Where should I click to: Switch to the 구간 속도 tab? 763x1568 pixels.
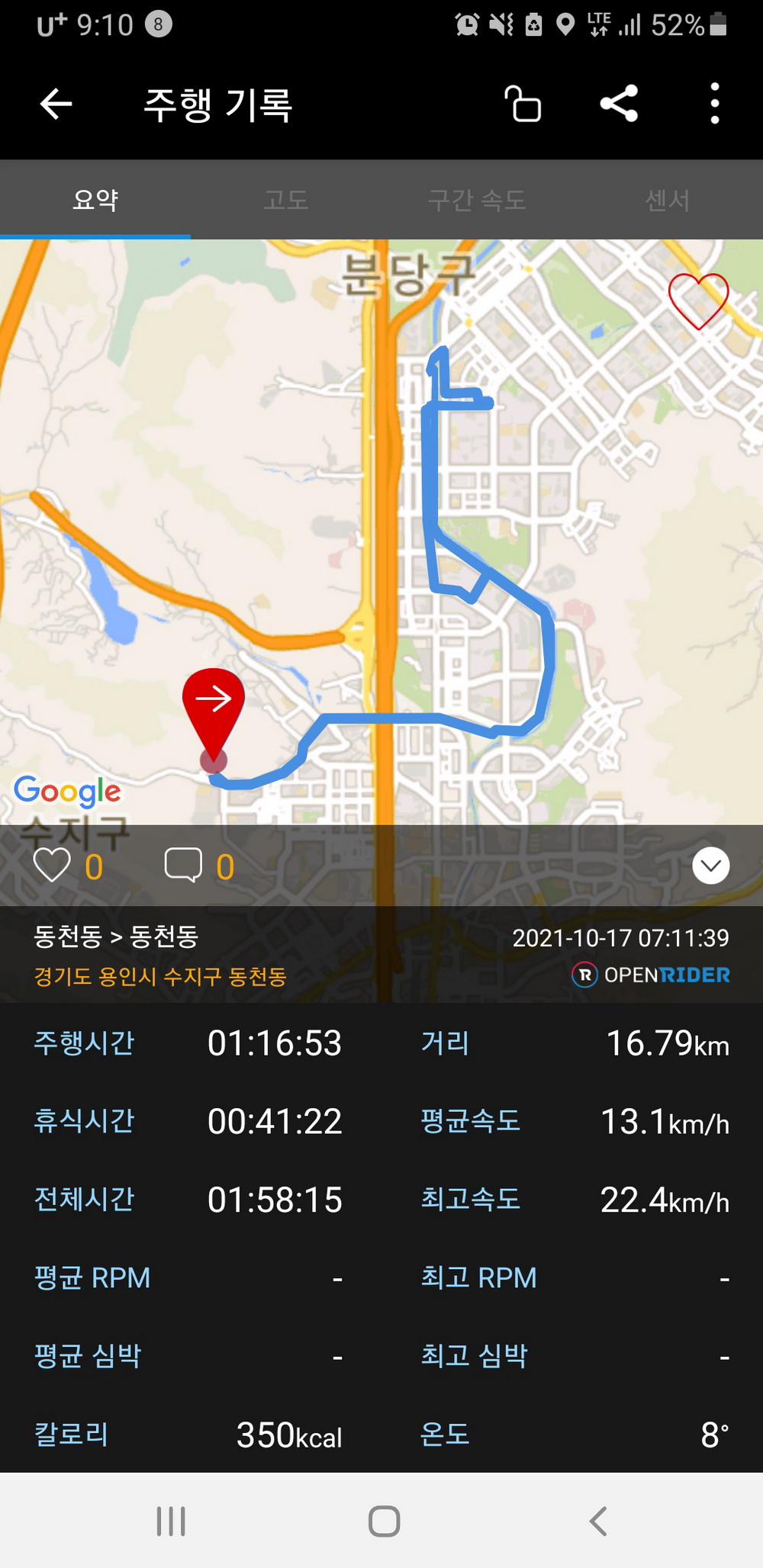(477, 201)
